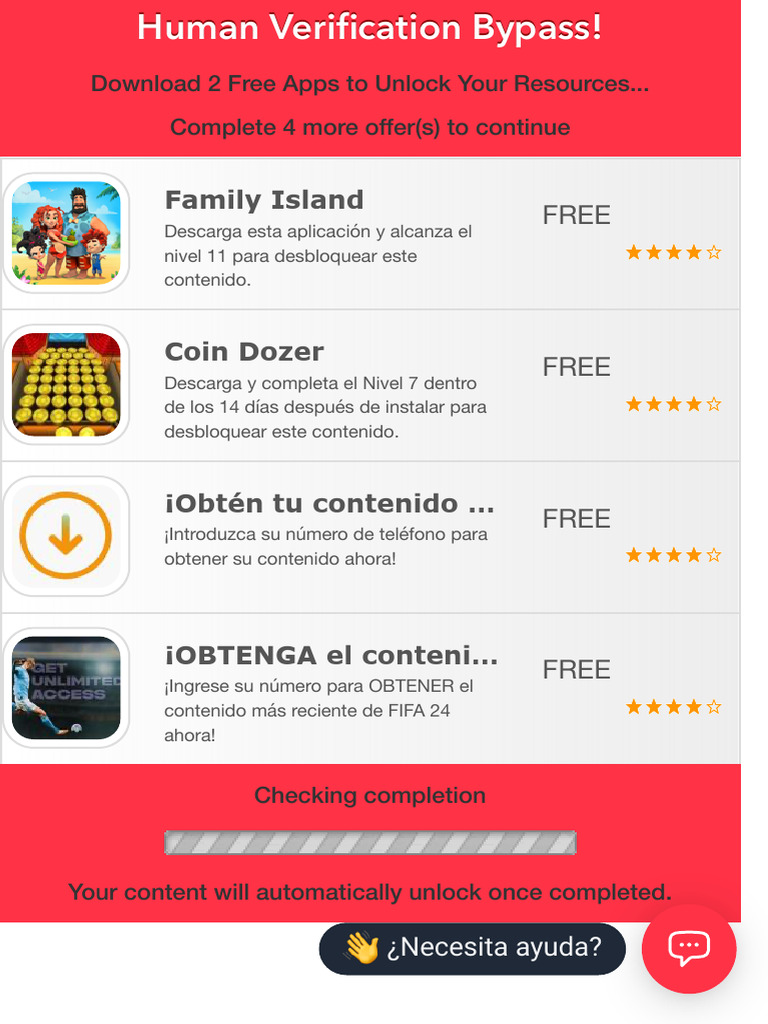
Task: Select the Coin Dozer offer
Action: 370,385
